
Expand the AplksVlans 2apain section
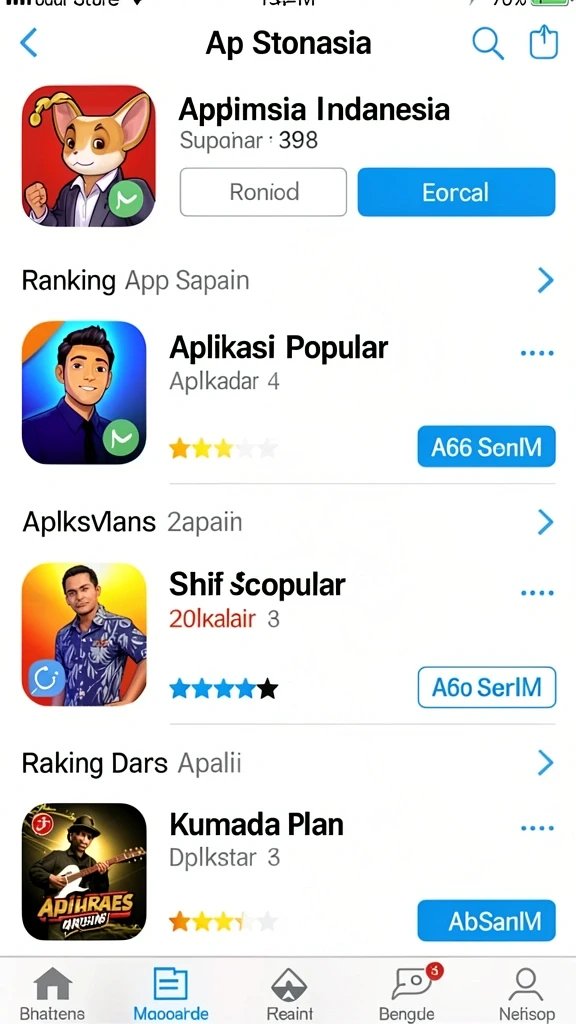[545, 522]
